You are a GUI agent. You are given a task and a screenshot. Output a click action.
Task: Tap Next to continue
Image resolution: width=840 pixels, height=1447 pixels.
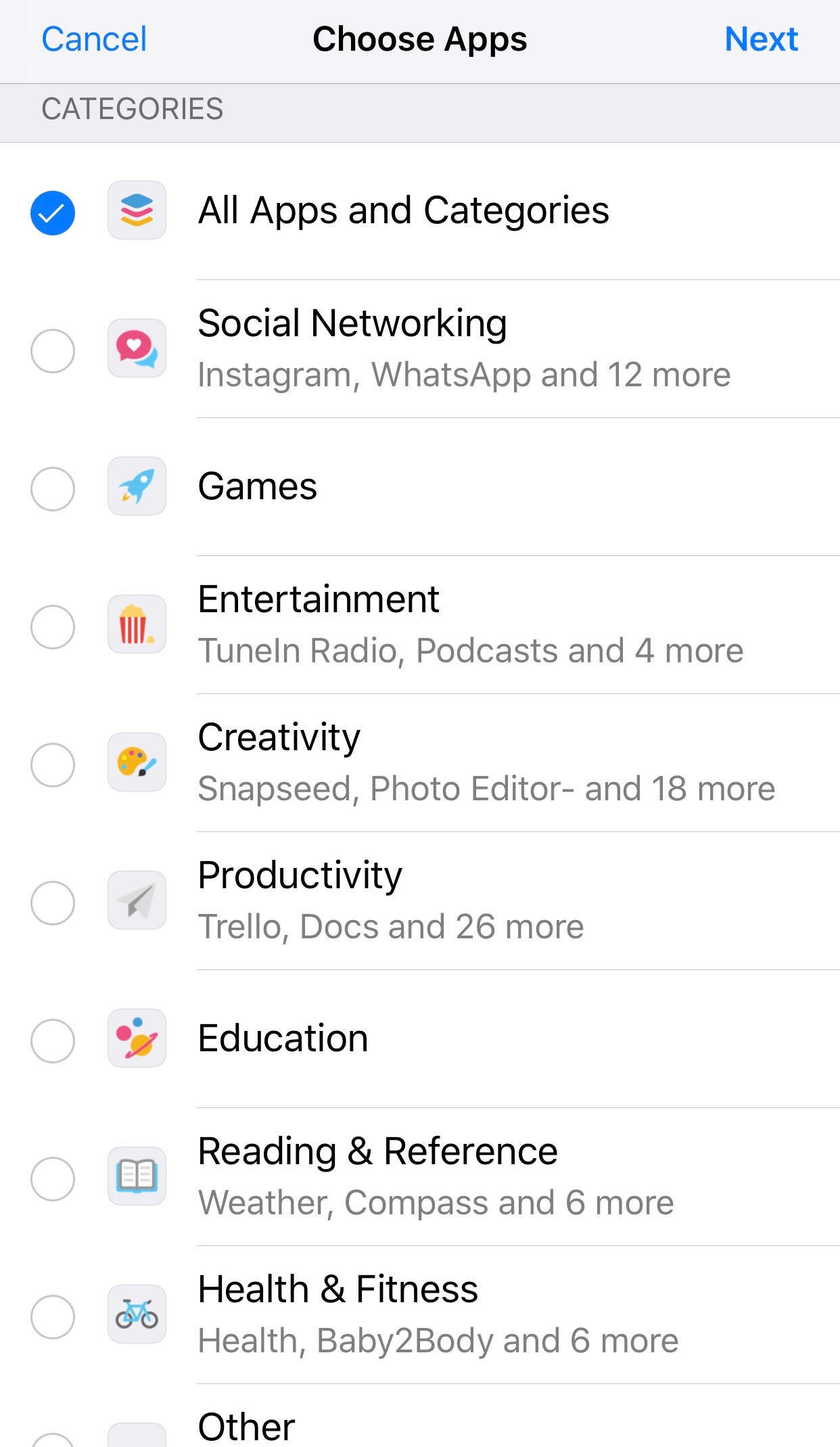[761, 39]
